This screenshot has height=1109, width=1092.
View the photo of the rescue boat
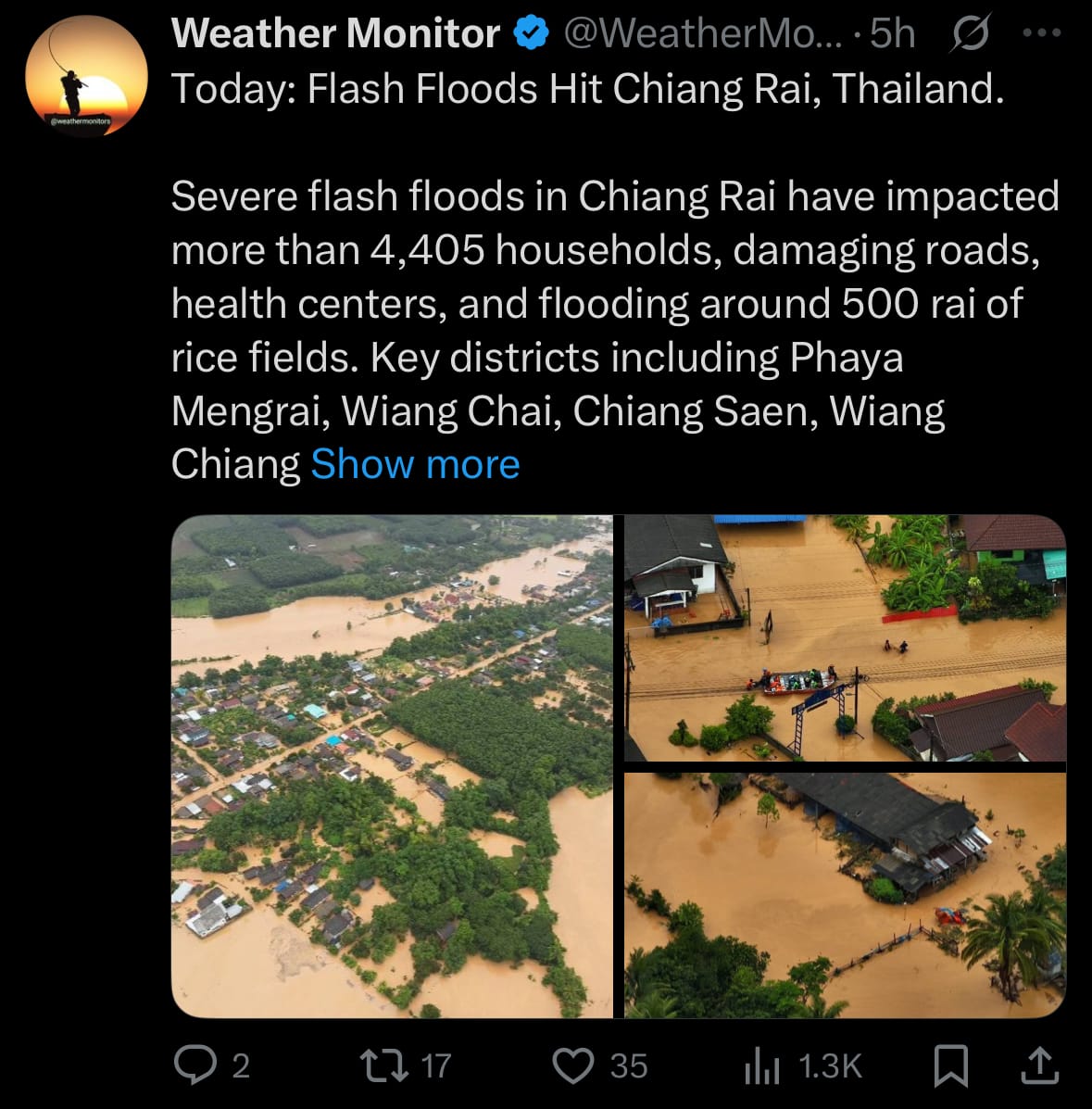pyautogui.click(x=845, y=638)
